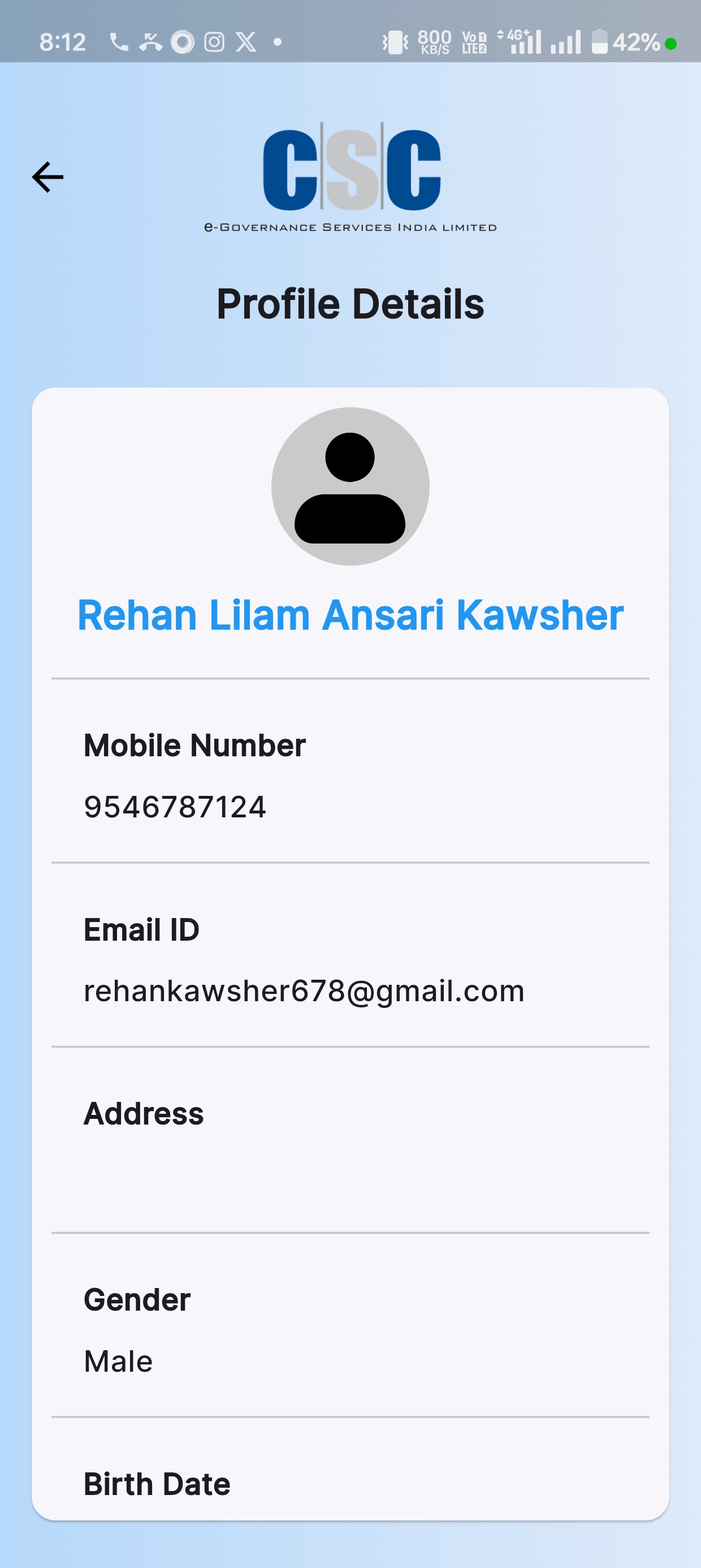Go back using the top-left arrow

[x=47, y=177]
